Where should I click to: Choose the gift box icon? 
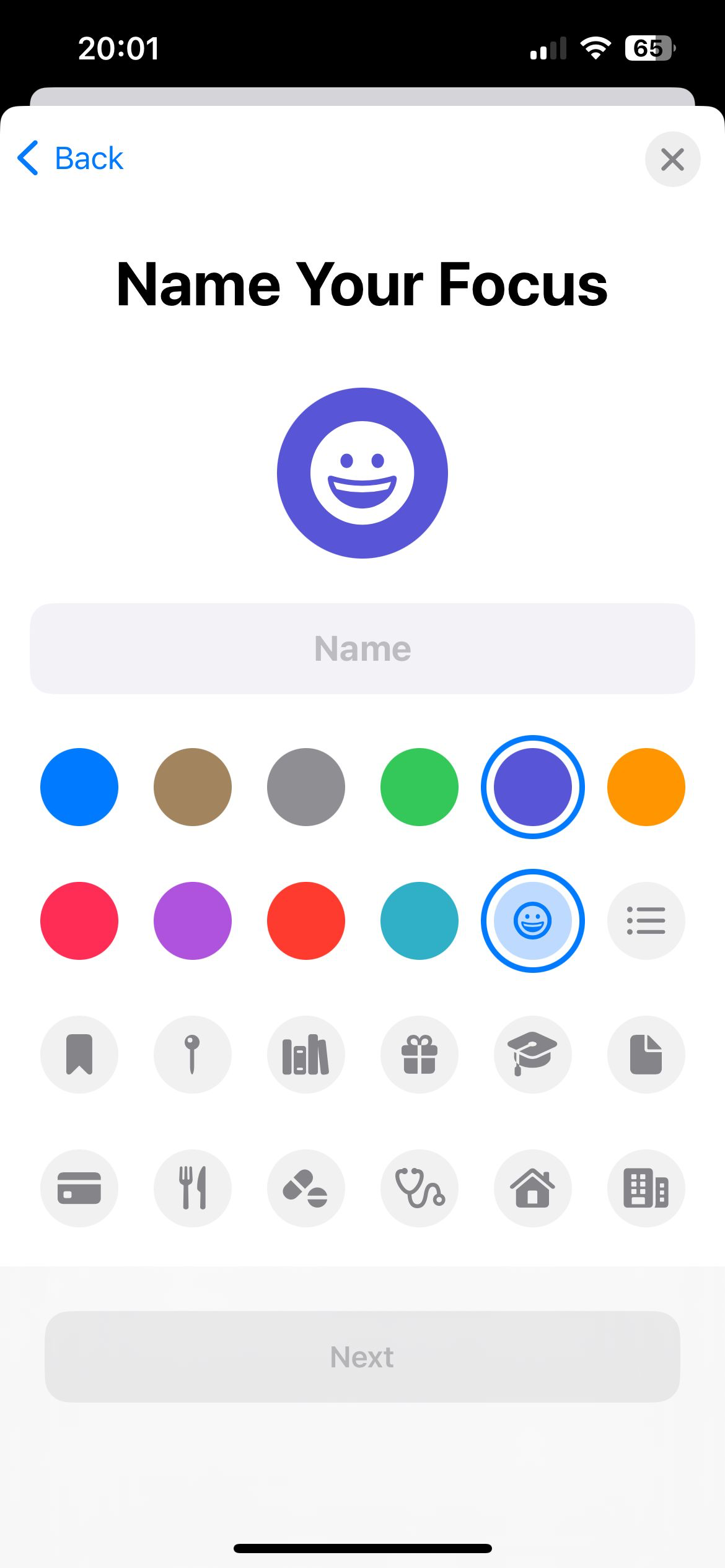(420, 1055)
